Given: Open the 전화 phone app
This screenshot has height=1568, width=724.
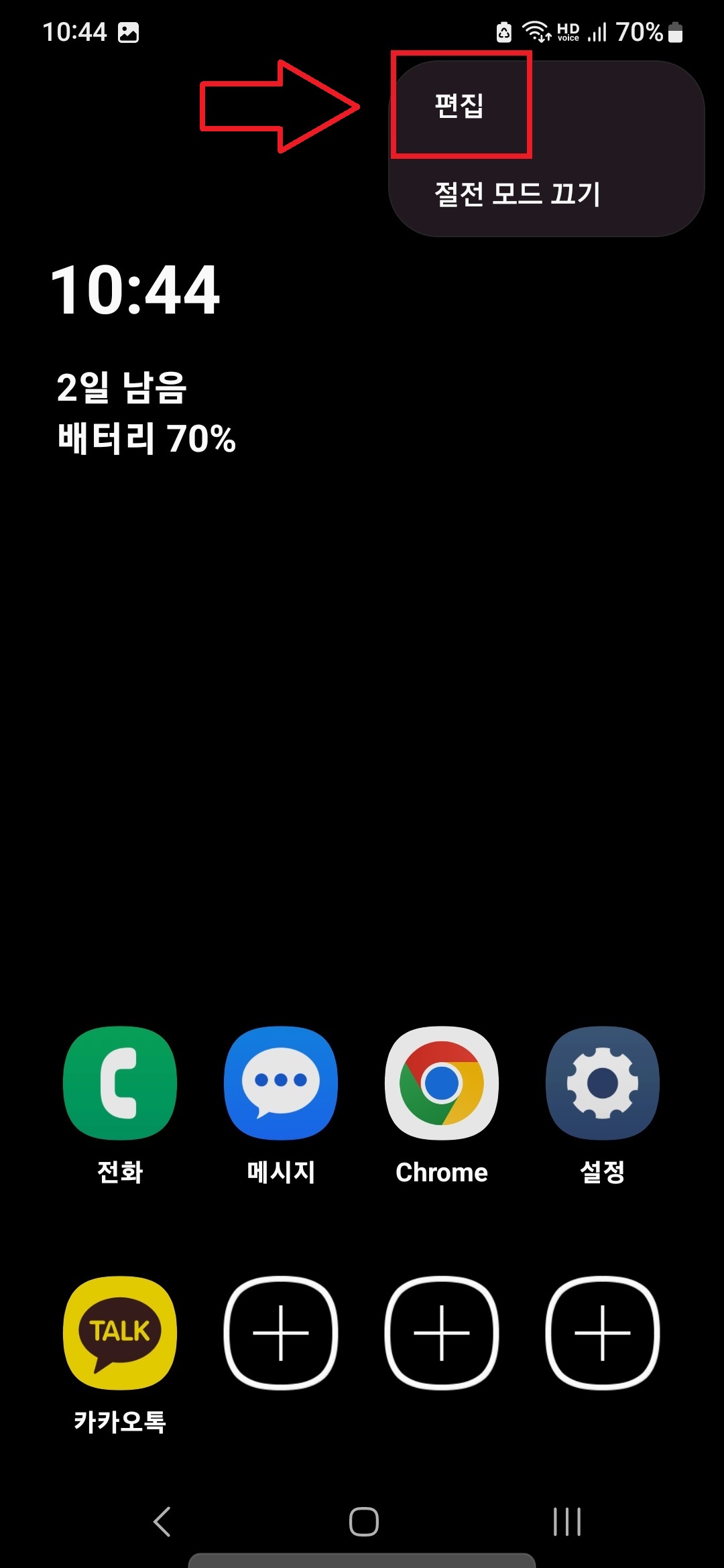Looking at the screenshot, I should [119, 1082].
